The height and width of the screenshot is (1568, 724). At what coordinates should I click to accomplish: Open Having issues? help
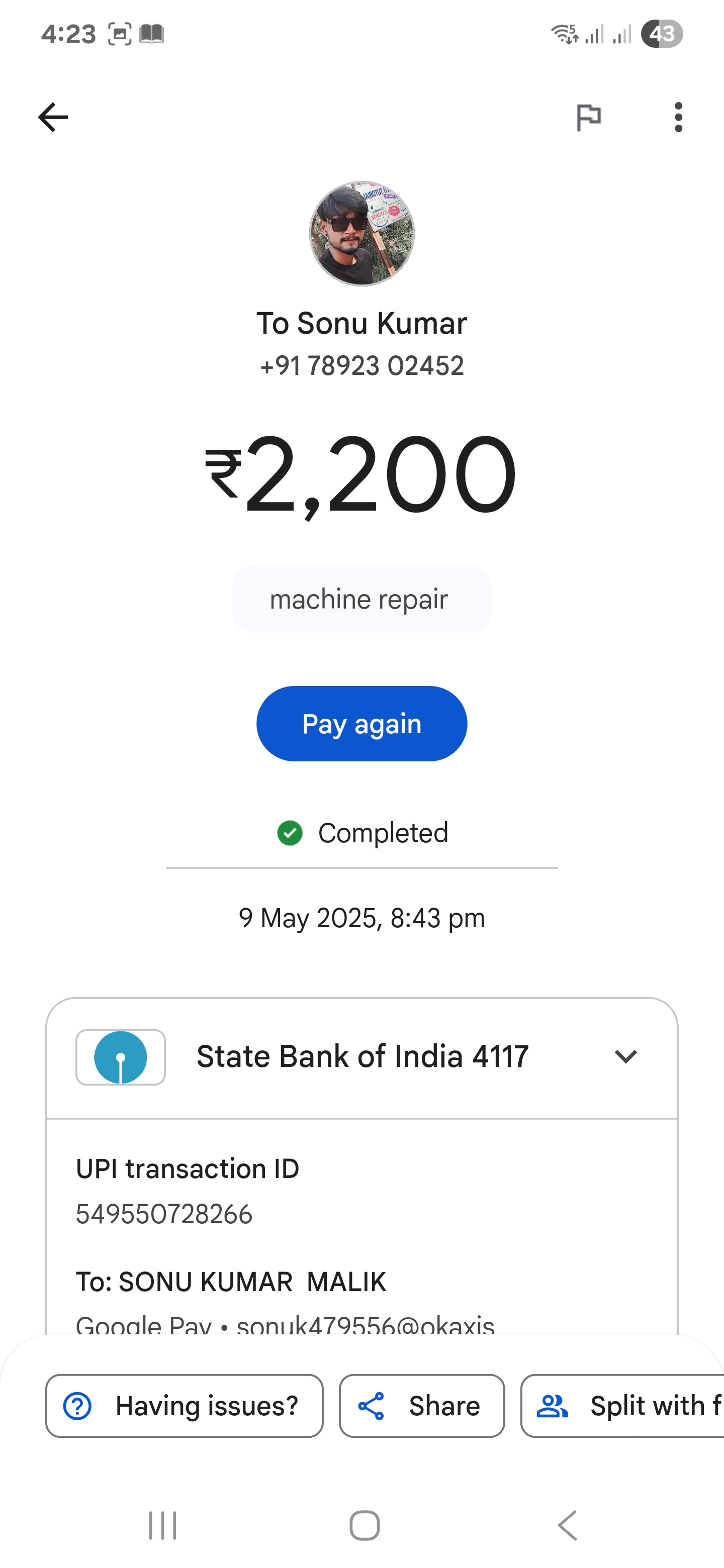pyautogui.click(x=185, y=1406)
